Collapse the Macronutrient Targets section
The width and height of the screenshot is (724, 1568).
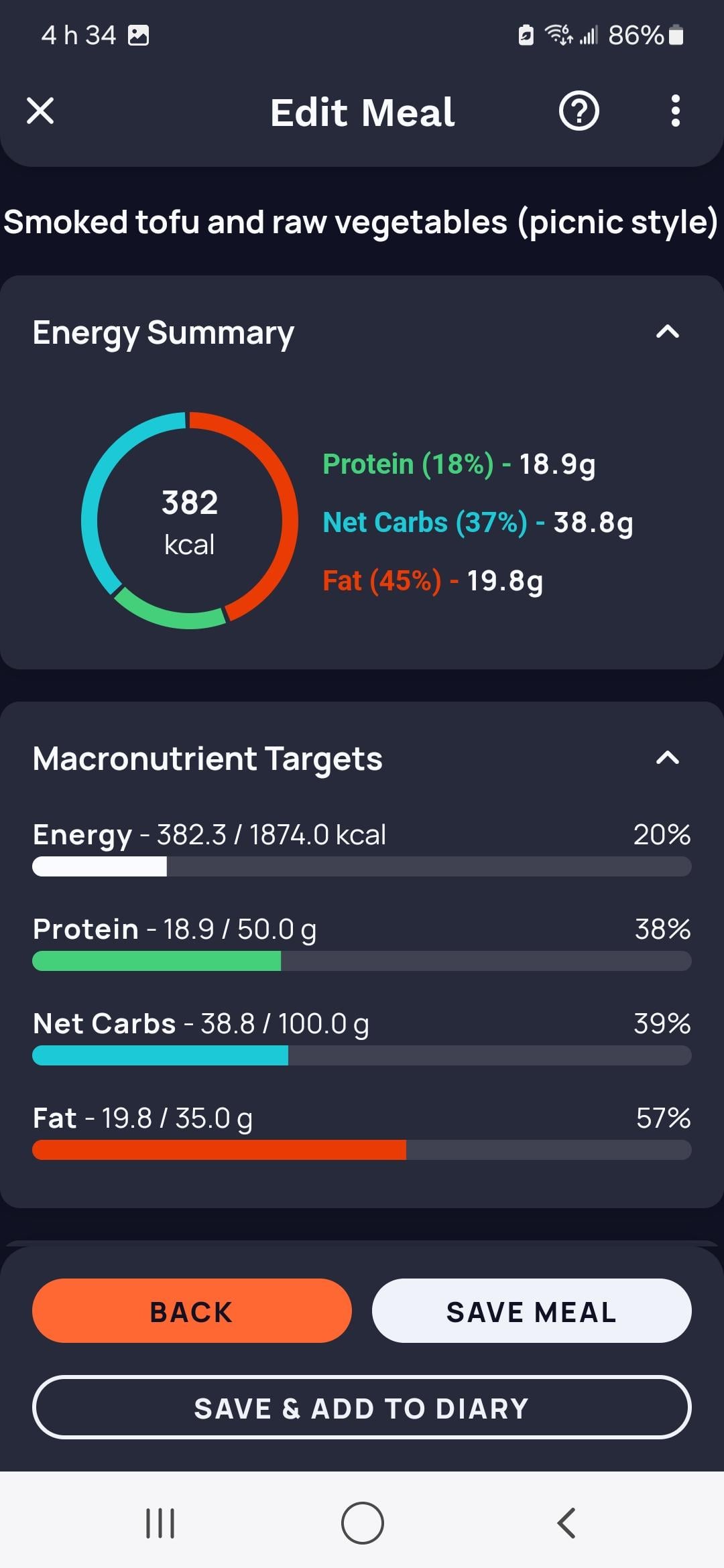pyautogui.click(x=667, y=758)
